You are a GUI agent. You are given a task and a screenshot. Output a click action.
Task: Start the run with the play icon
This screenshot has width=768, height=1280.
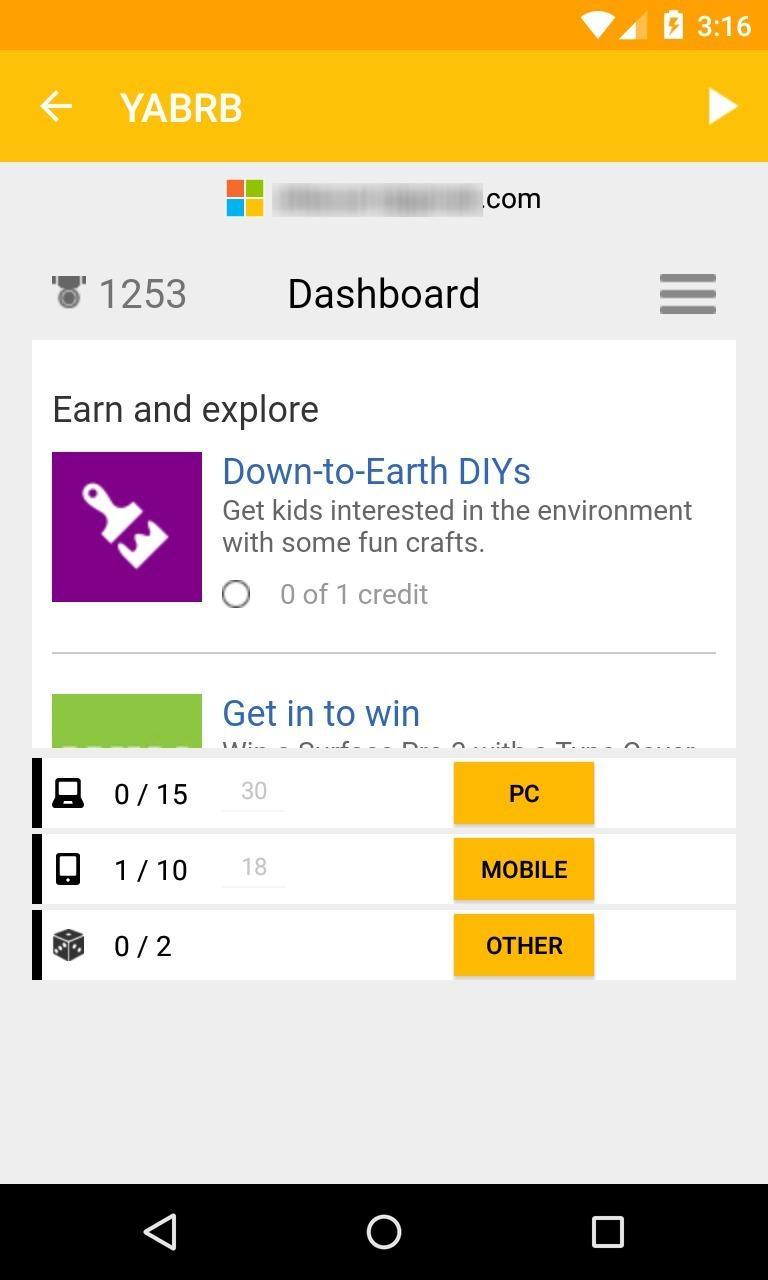722,106
